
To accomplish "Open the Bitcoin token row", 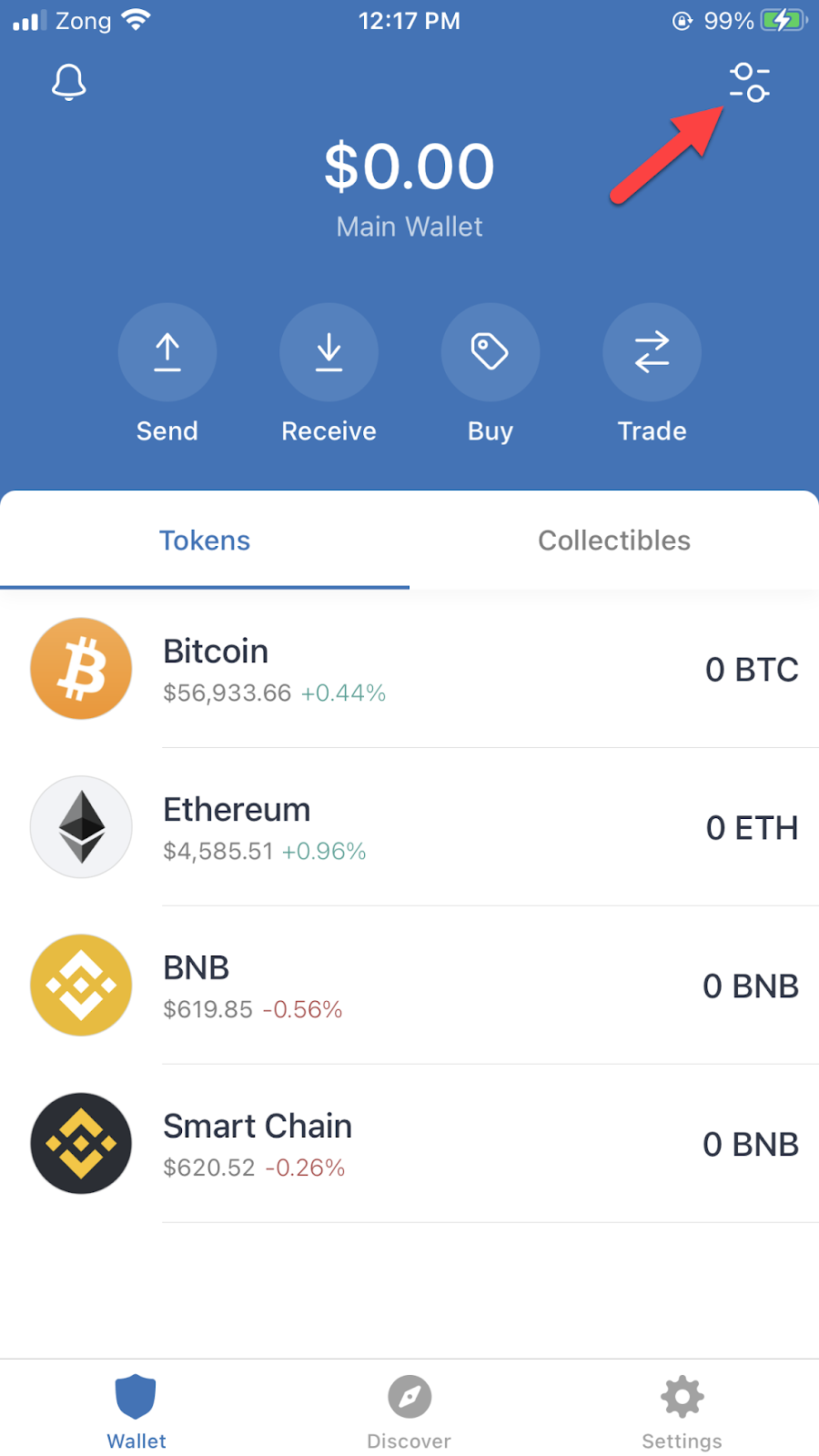I will pos(409,670).
